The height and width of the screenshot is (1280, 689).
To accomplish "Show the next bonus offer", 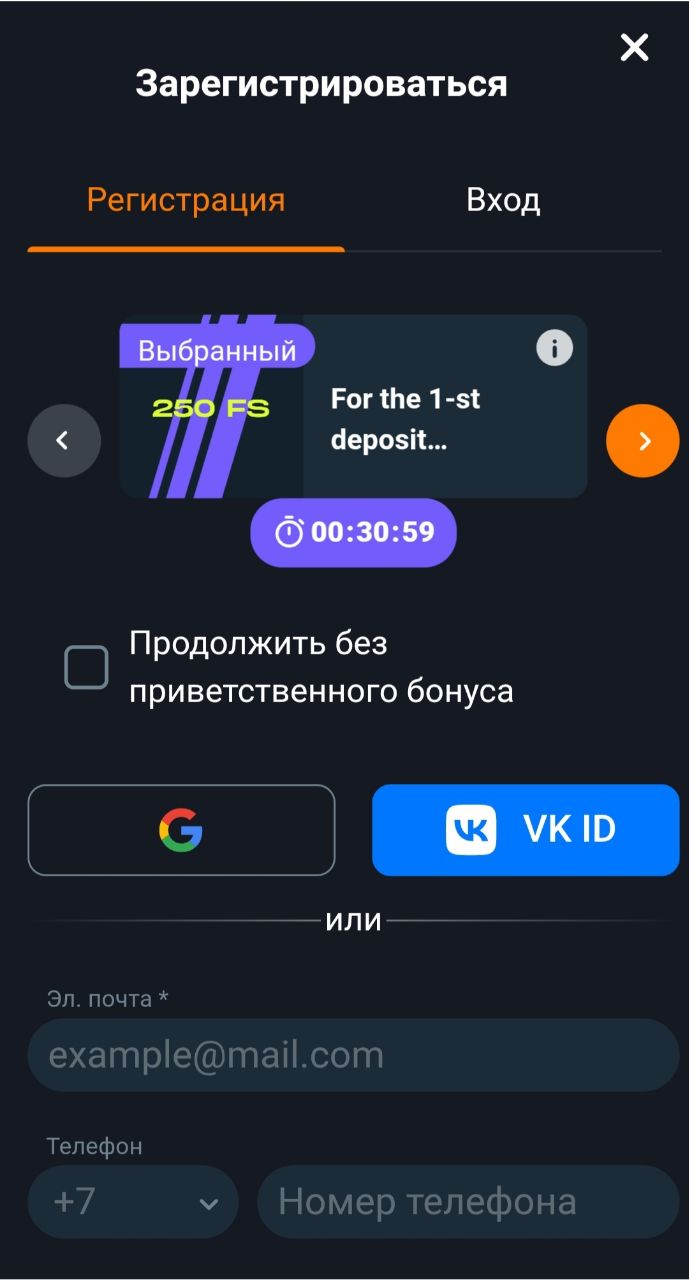I will tap(642, 440).
